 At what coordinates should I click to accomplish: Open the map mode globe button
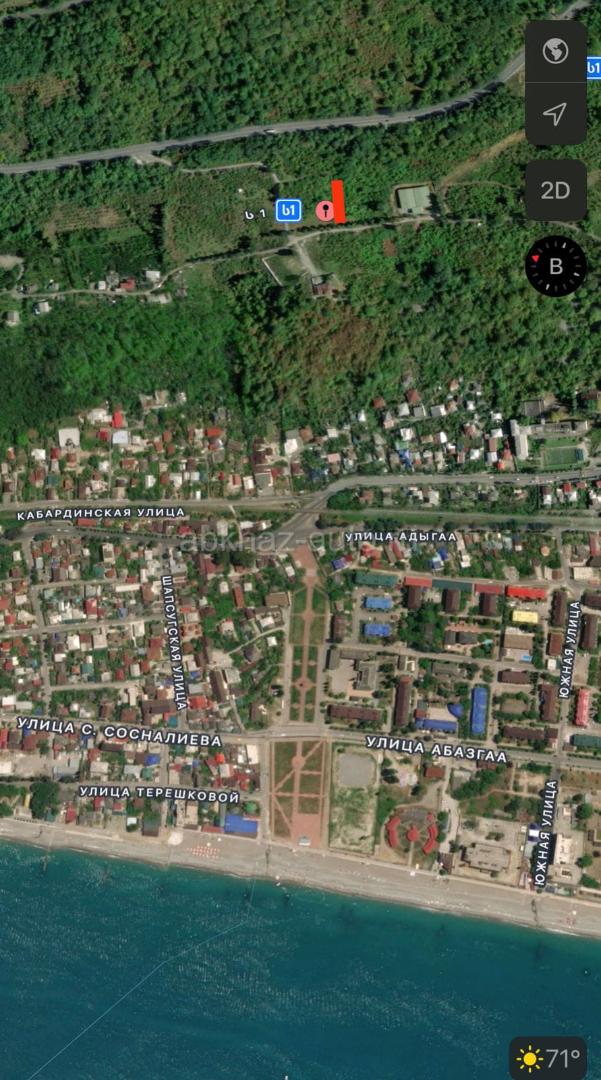[x=555, y=51]
